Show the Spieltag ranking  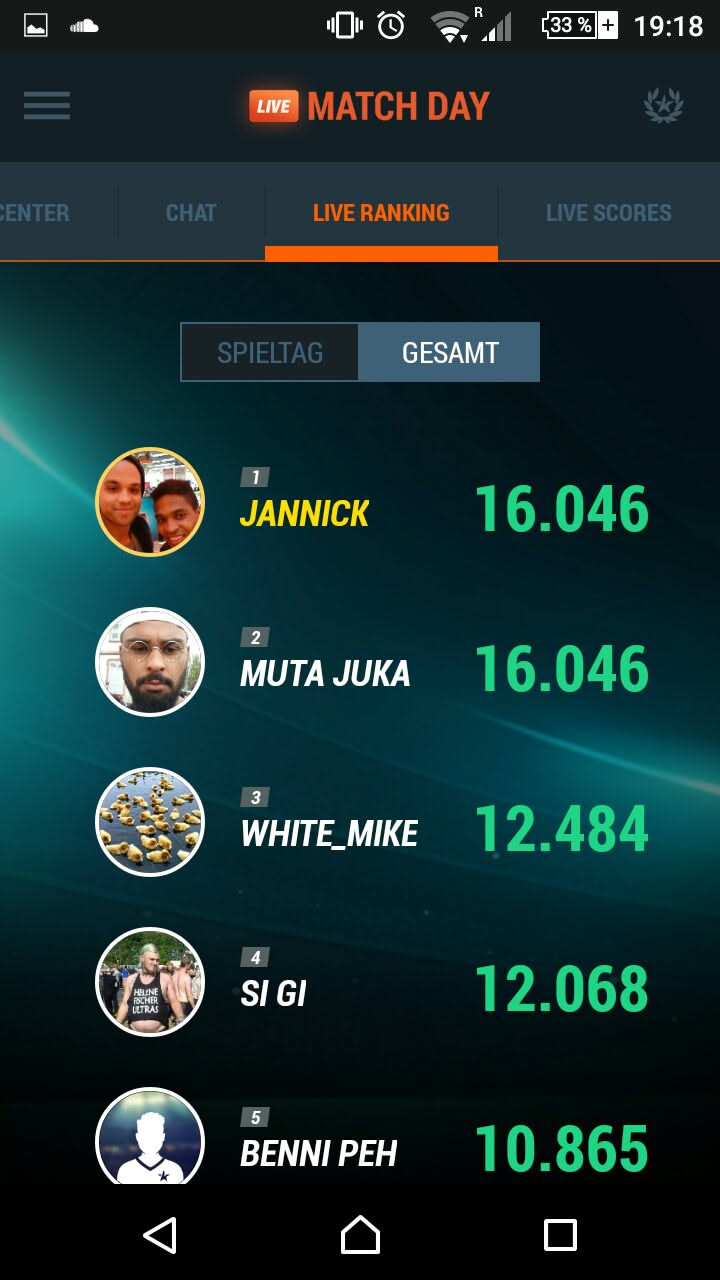point(270,352)
